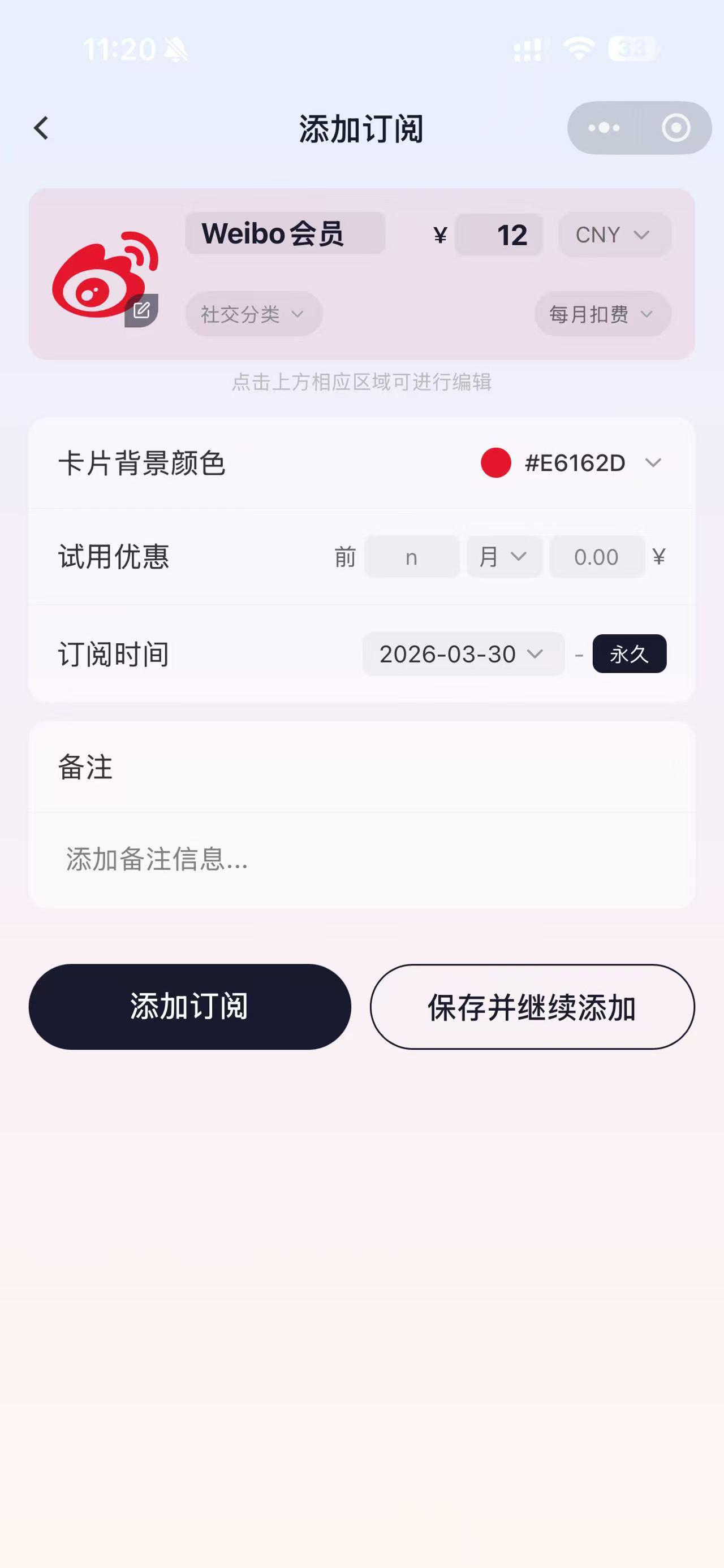724x1568 pixels.
Task: Edit the Weibo subscription icon
Action: click(x=141, y=310)
